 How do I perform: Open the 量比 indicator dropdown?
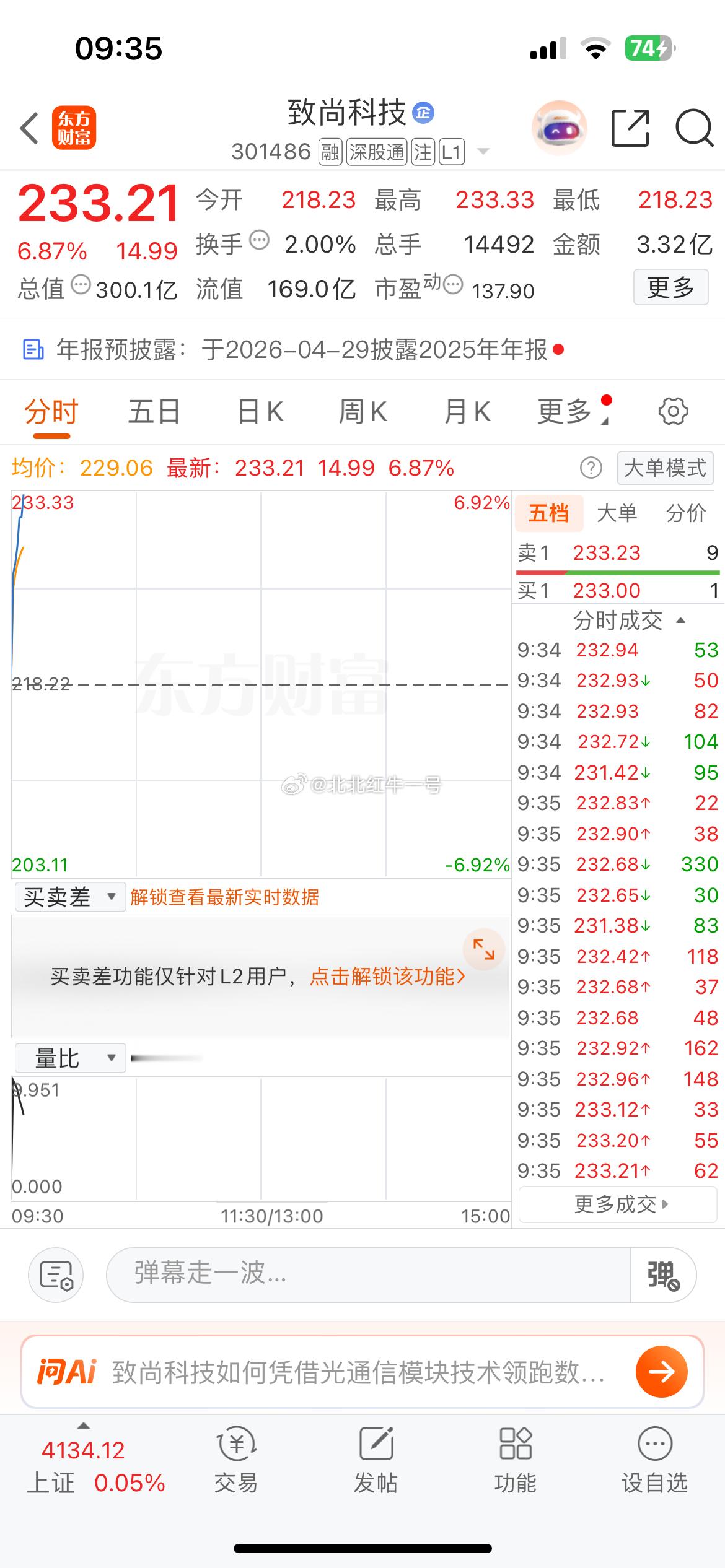[x=68, y=1058]
